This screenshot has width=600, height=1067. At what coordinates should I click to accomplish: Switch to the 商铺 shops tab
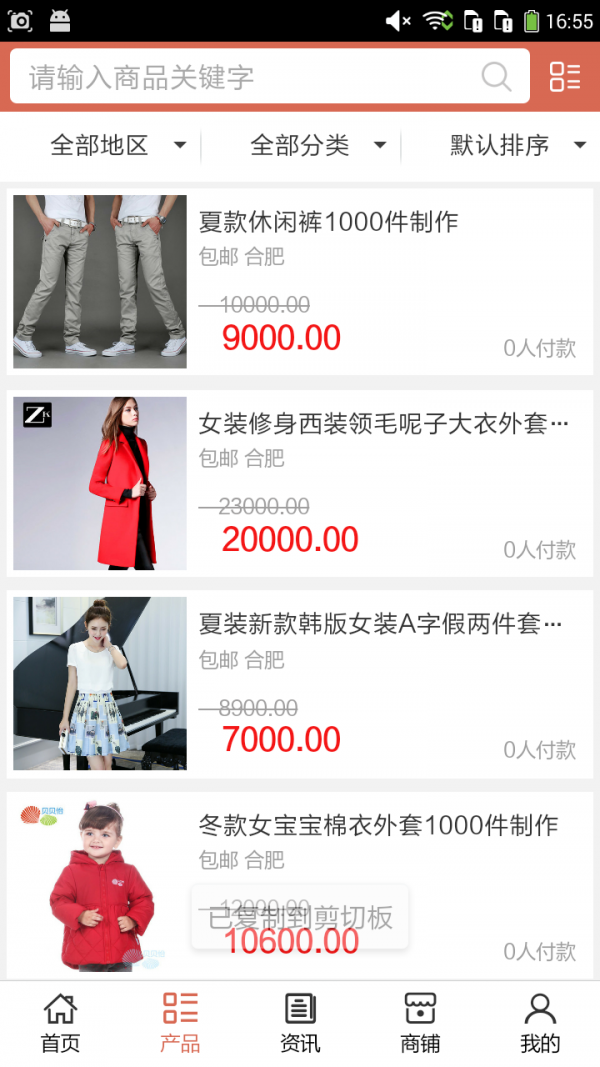tap(420, 1023)
